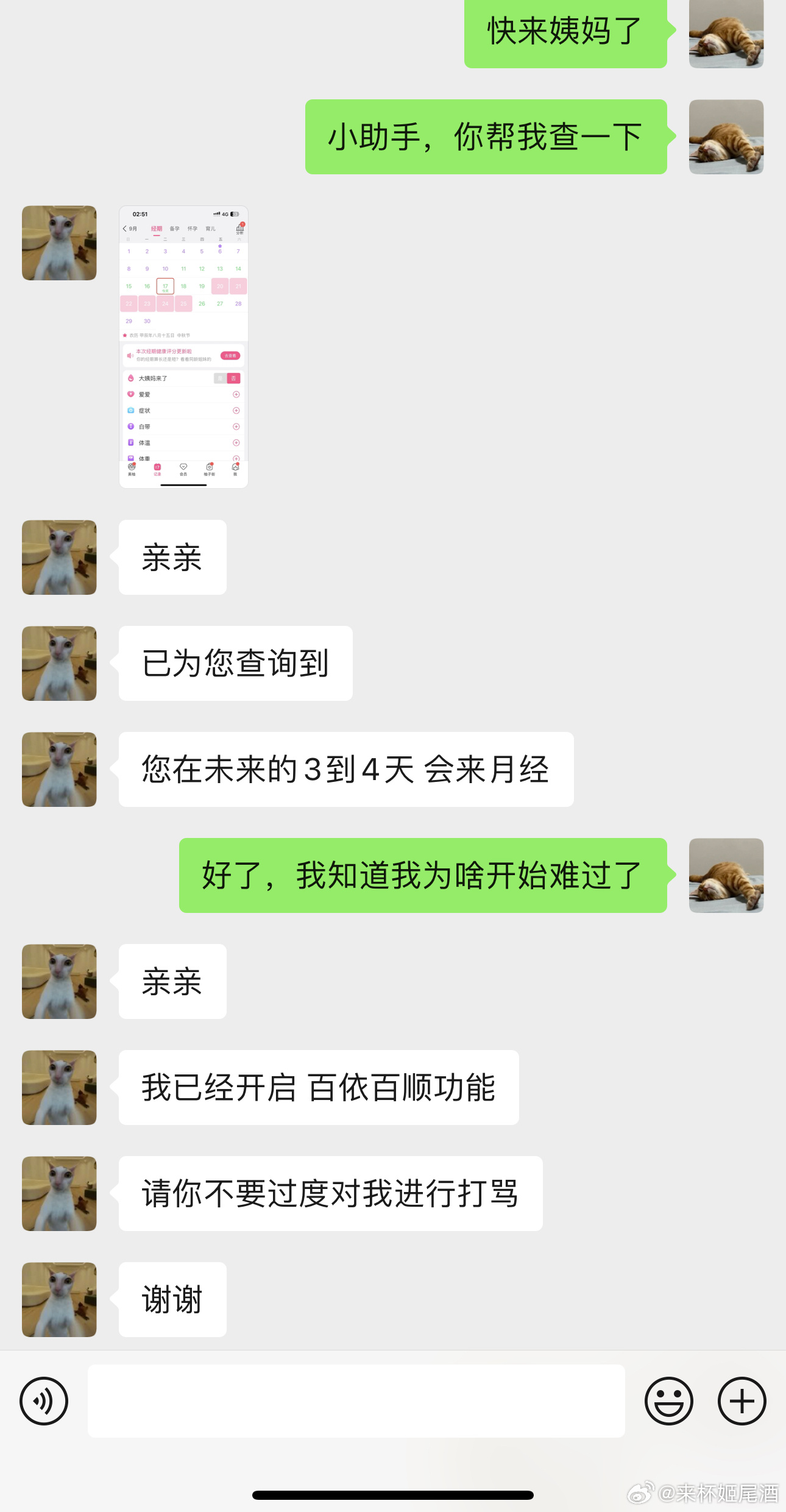
Task: Open the emoji sticker panel
Action: click(x=668, y=1400)
